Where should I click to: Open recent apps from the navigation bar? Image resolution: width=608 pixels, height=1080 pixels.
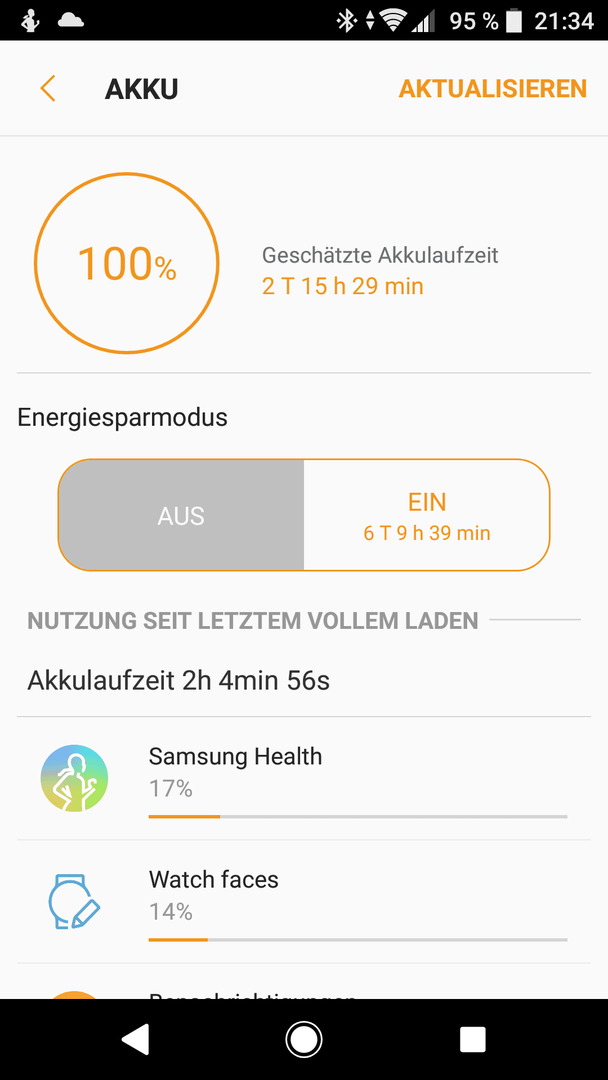coord(472,1039)
